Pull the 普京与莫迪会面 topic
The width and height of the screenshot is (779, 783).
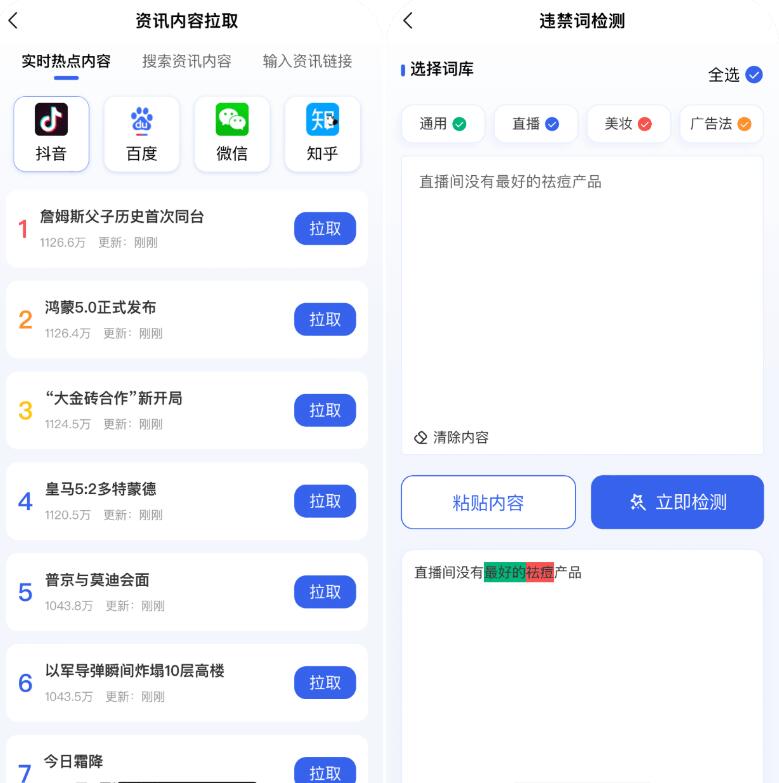324,592
